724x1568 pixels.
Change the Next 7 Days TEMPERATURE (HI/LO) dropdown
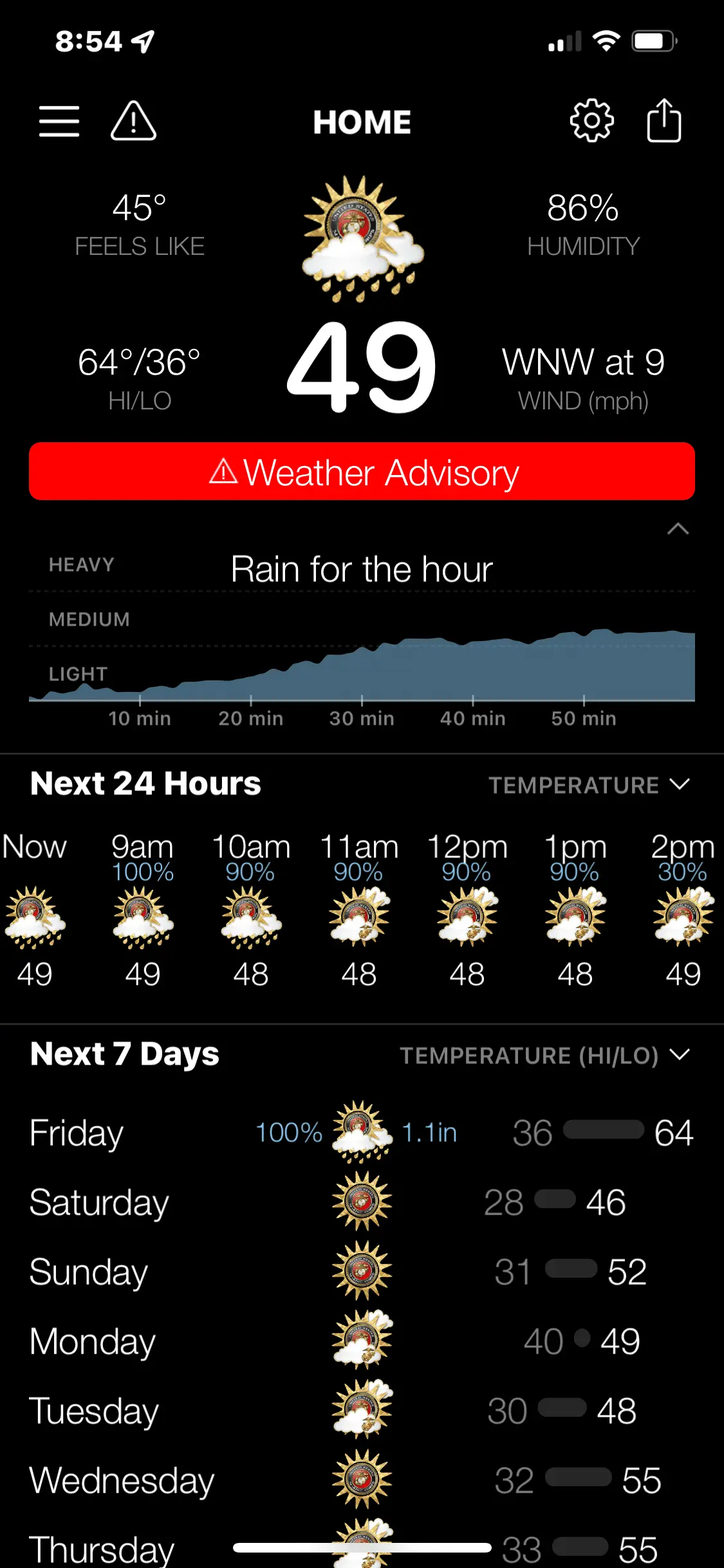[544, 1055]
